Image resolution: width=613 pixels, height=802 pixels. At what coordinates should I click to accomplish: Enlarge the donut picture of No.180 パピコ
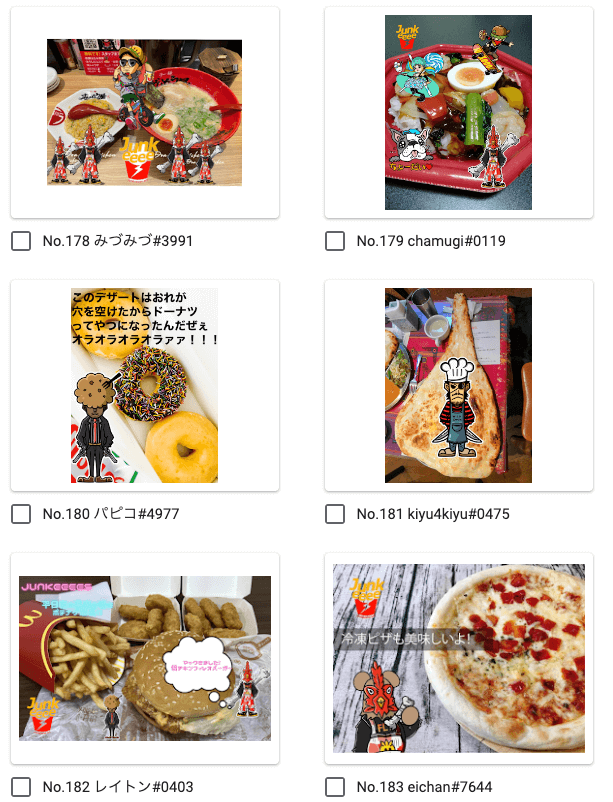(x=144, y=386)
